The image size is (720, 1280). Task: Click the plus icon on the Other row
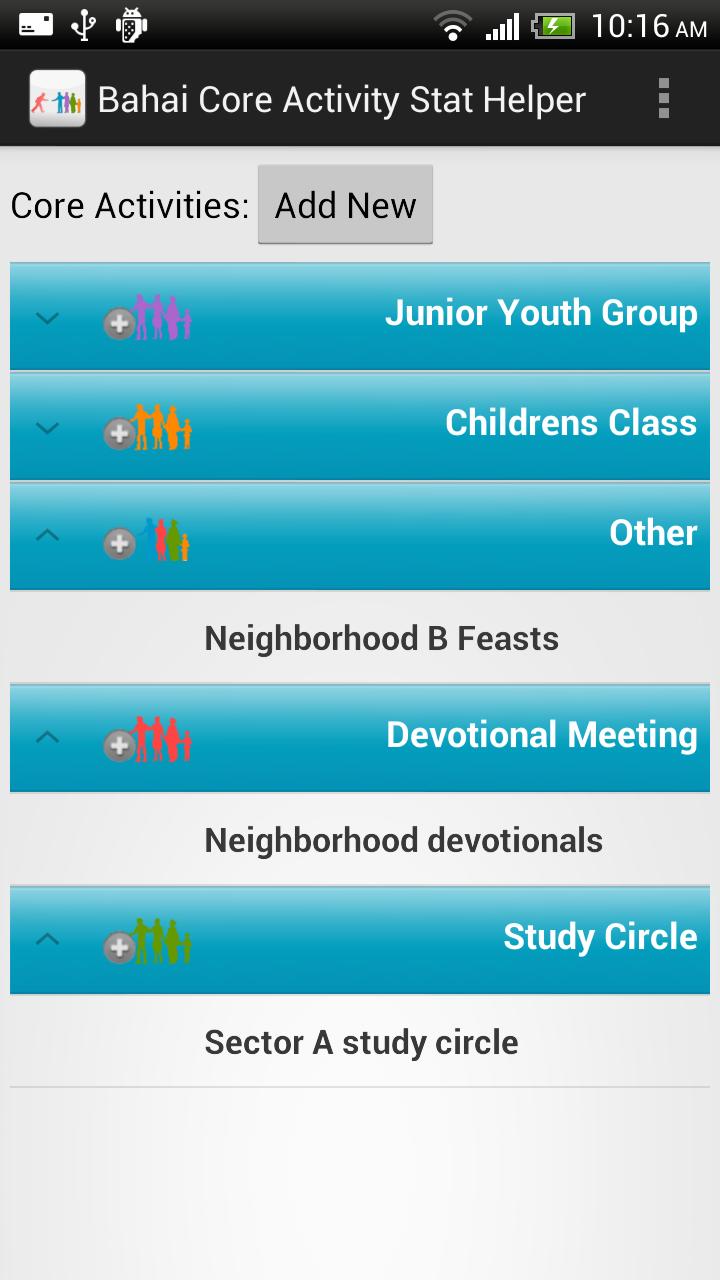pyautogui.click(x=118, y=545)
